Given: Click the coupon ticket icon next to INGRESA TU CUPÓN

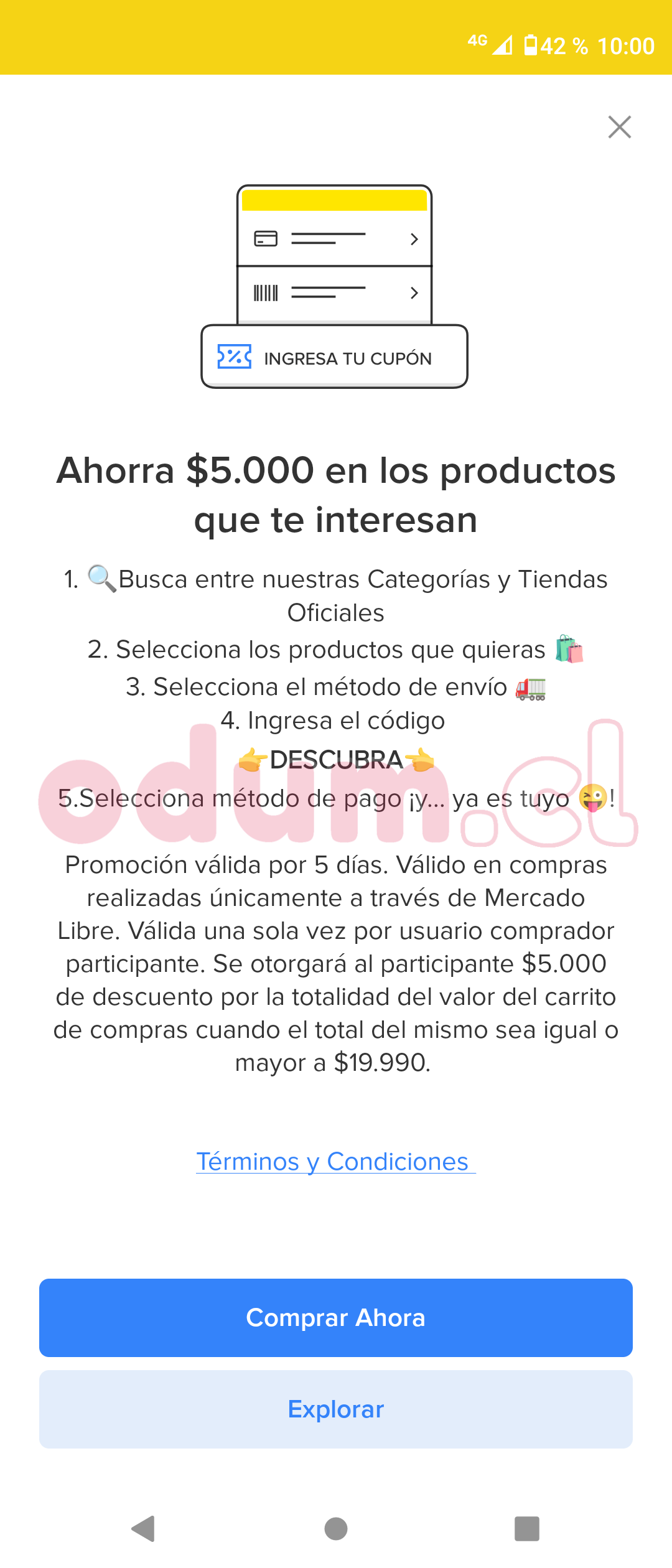Looking at the screenshot, I should click(x=233, y=357).
